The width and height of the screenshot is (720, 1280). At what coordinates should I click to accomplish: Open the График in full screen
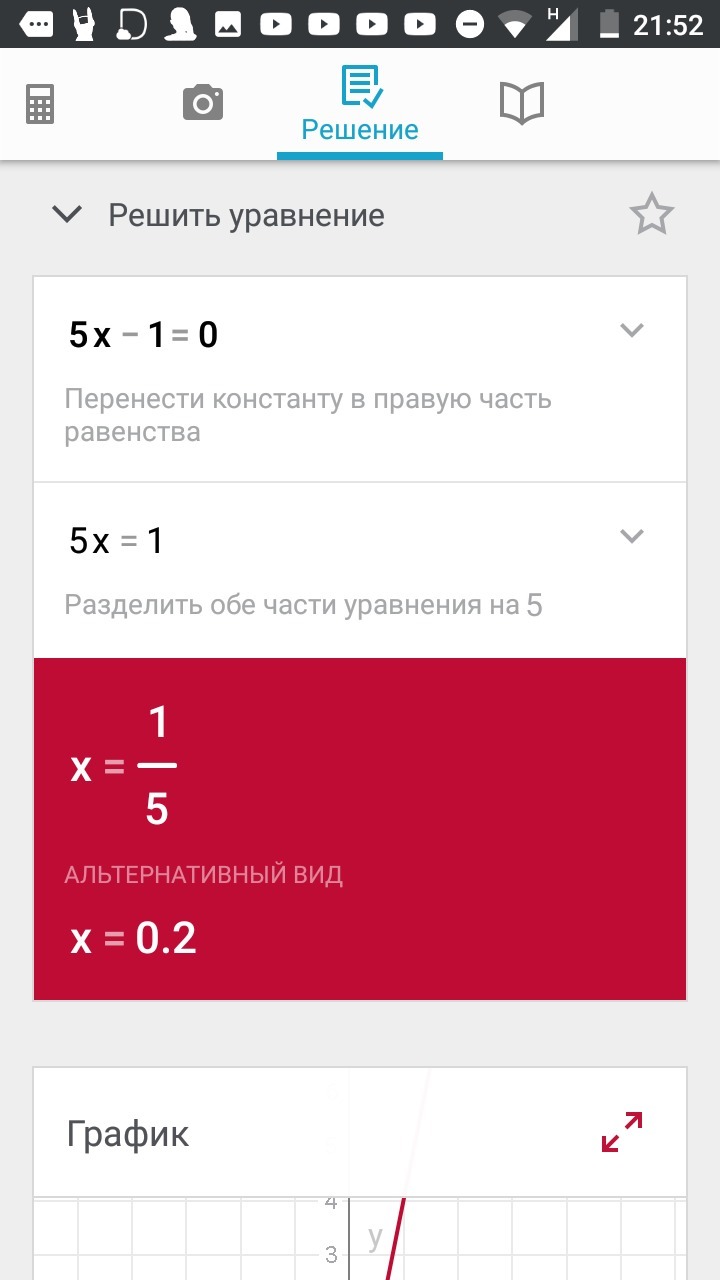[621, 1131]
